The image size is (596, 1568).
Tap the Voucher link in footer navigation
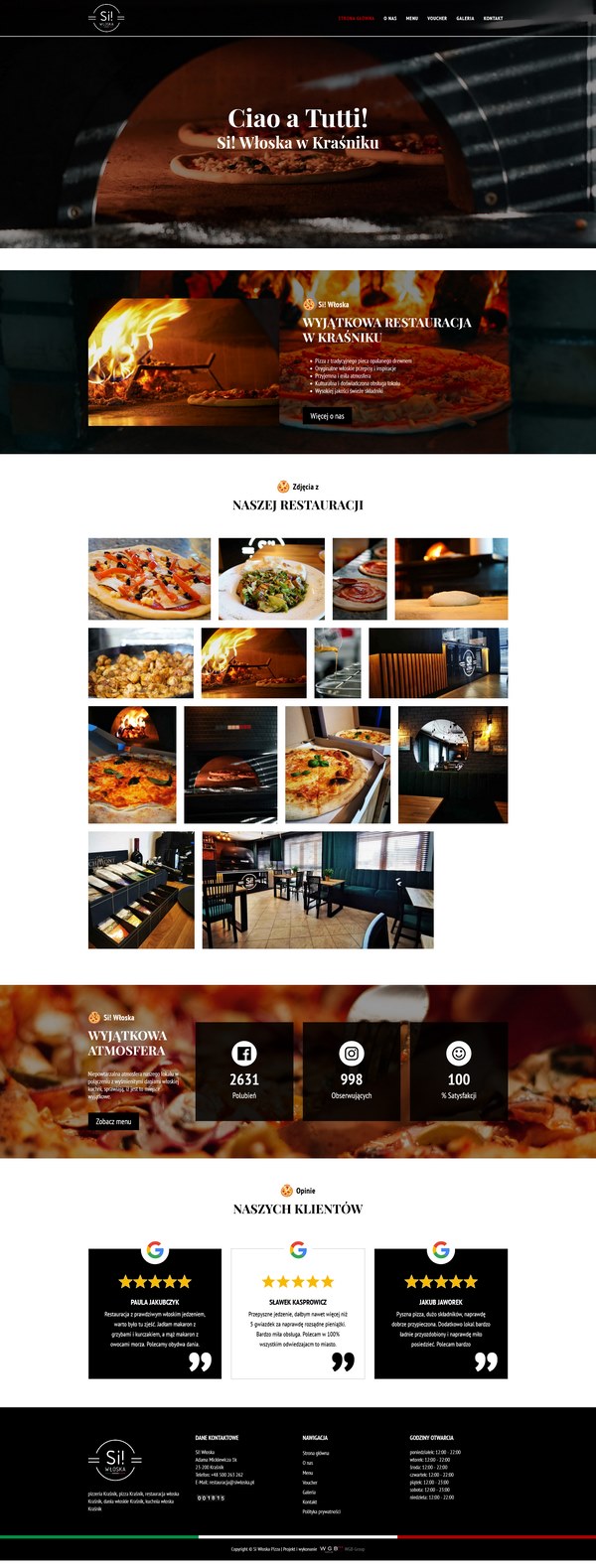(x=310, y=1483)
